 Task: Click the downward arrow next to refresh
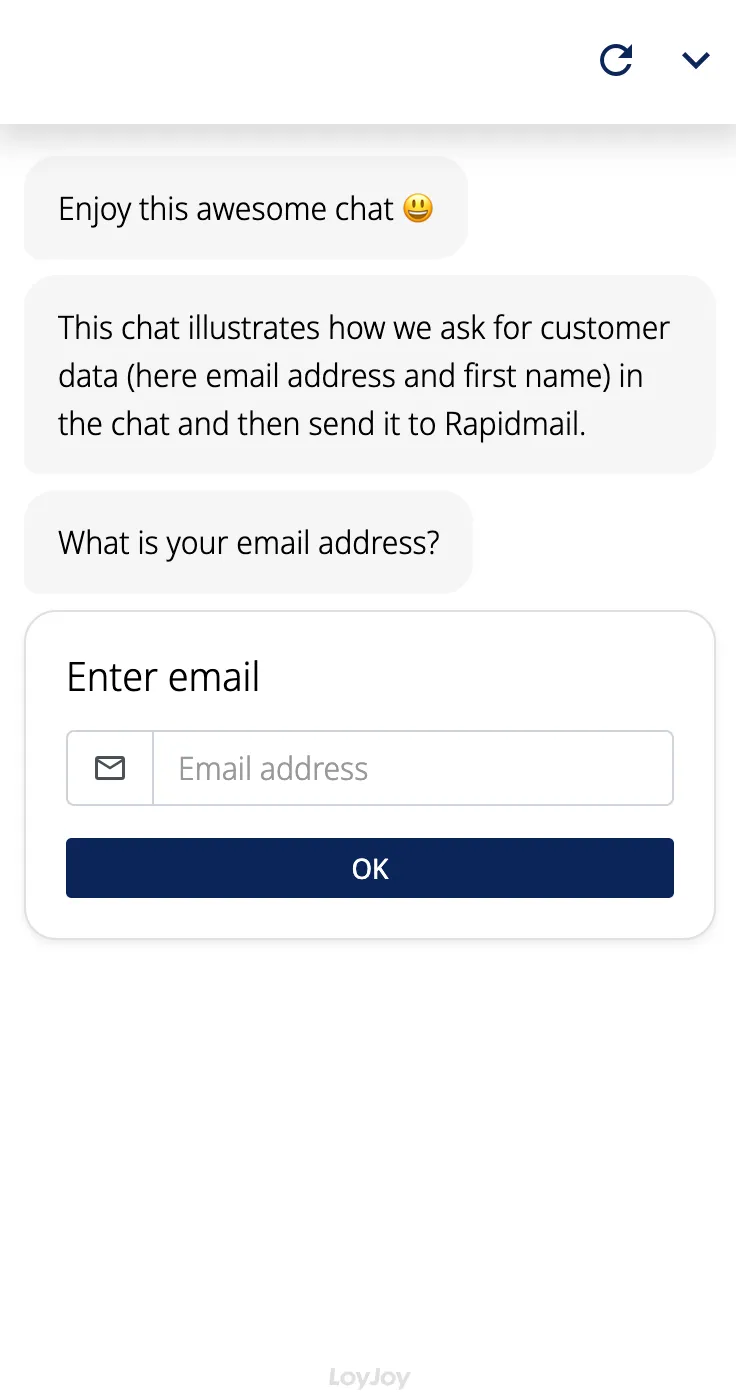(x=696, y=60)
